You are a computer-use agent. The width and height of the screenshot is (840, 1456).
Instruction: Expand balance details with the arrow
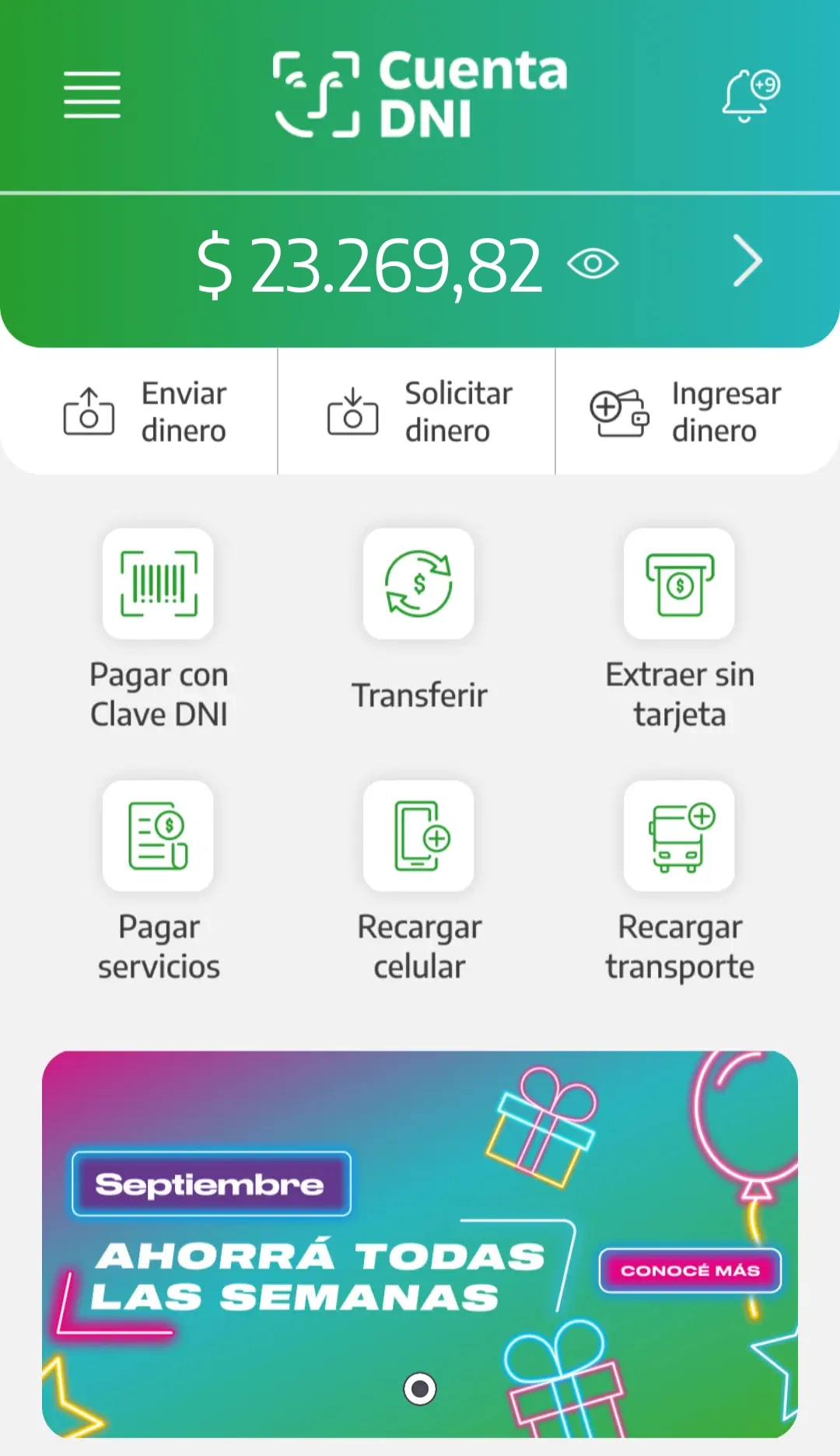coord(747,261)
